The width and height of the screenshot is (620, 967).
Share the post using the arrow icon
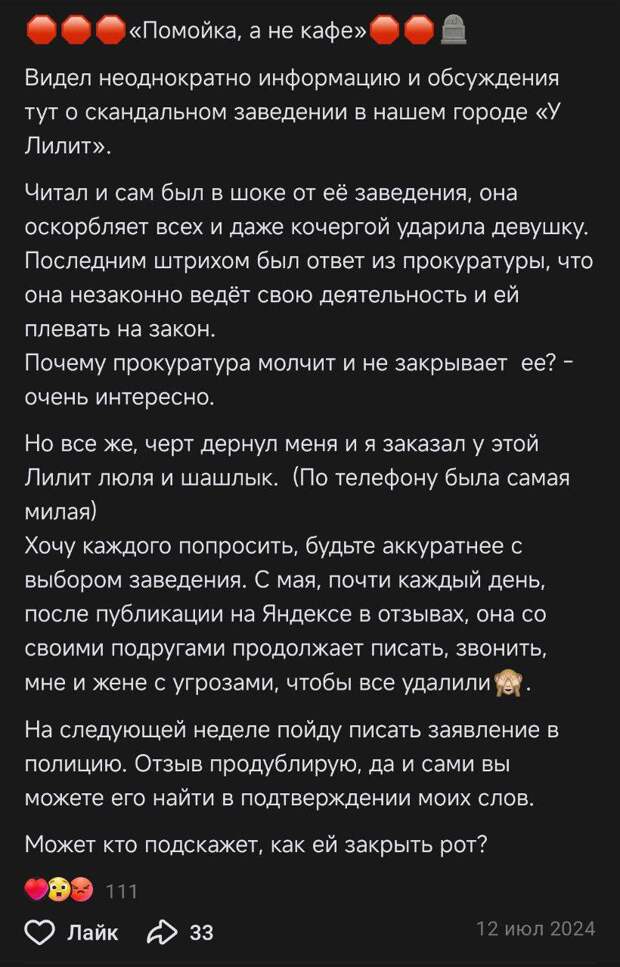click(x=161, y=932)
